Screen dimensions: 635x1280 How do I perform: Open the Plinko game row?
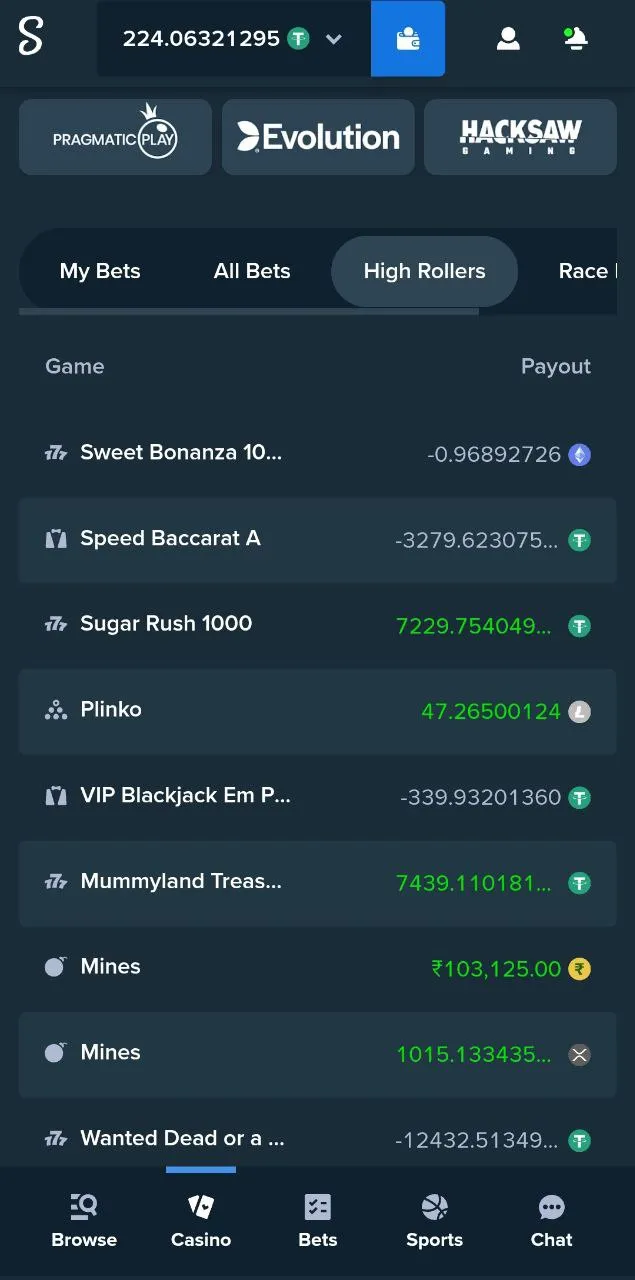click(111, 710)
